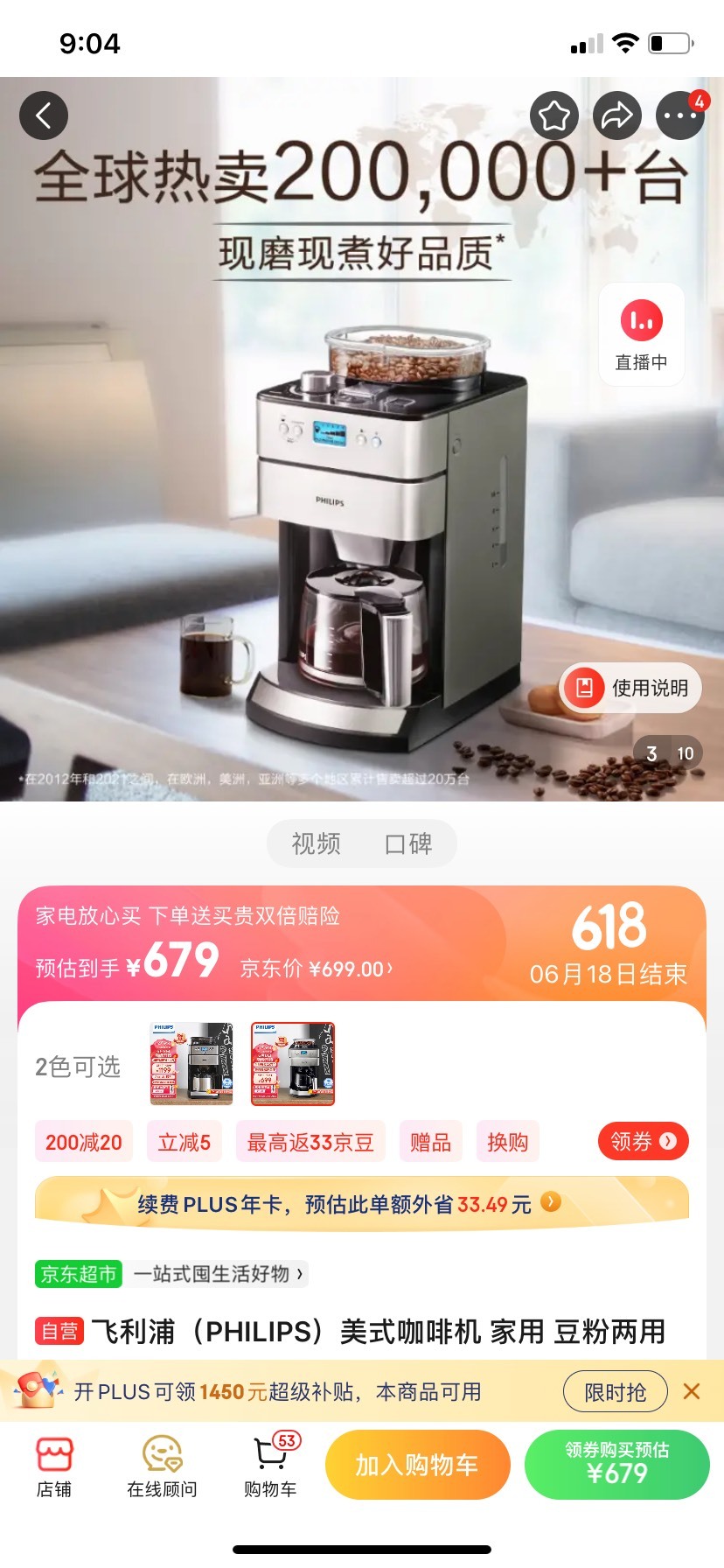The image size is (724, 1568).
Task: Open the 店铺 store page
Action: pyautogui.click(x=54, y=1466)
